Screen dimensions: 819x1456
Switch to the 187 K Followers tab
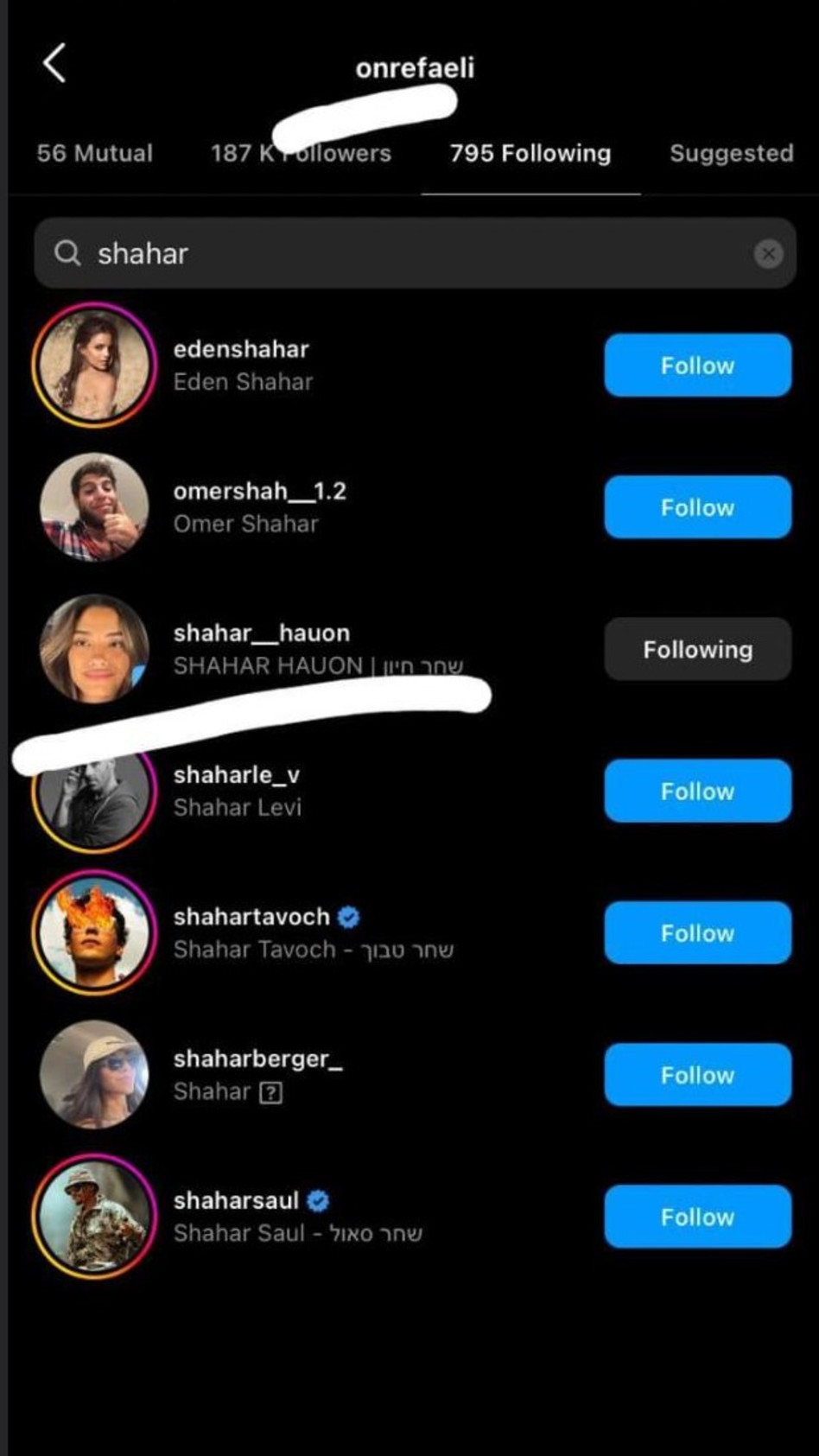[301, 154]
